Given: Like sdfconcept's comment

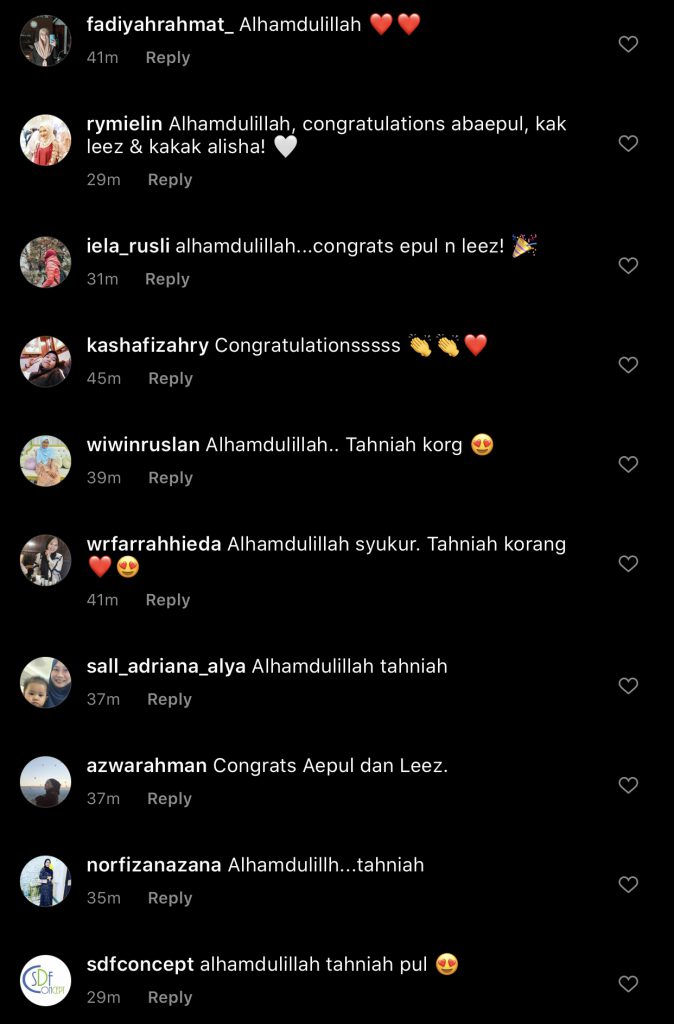Looking at the screenshot, I should coord(628,984).
